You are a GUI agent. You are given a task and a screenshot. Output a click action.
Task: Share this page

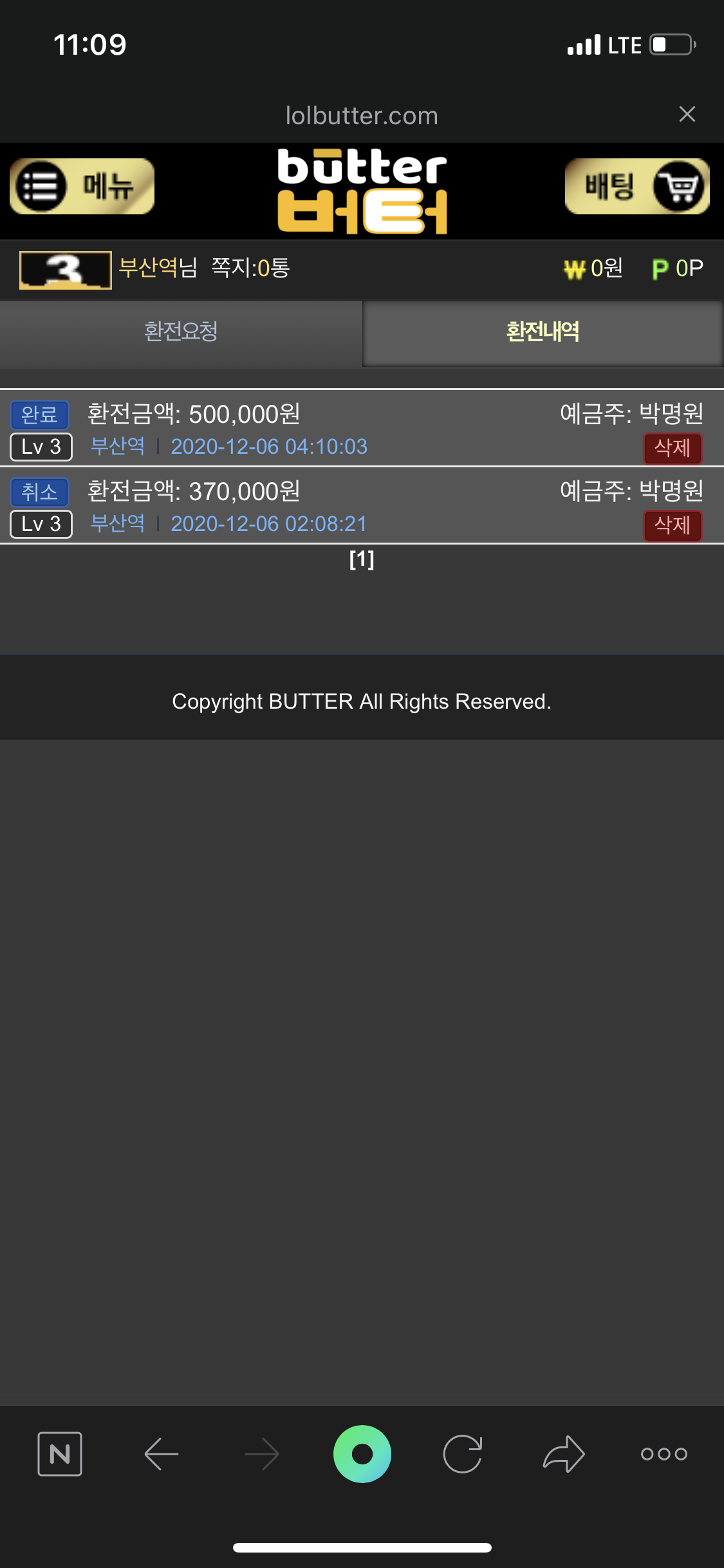563,1453
